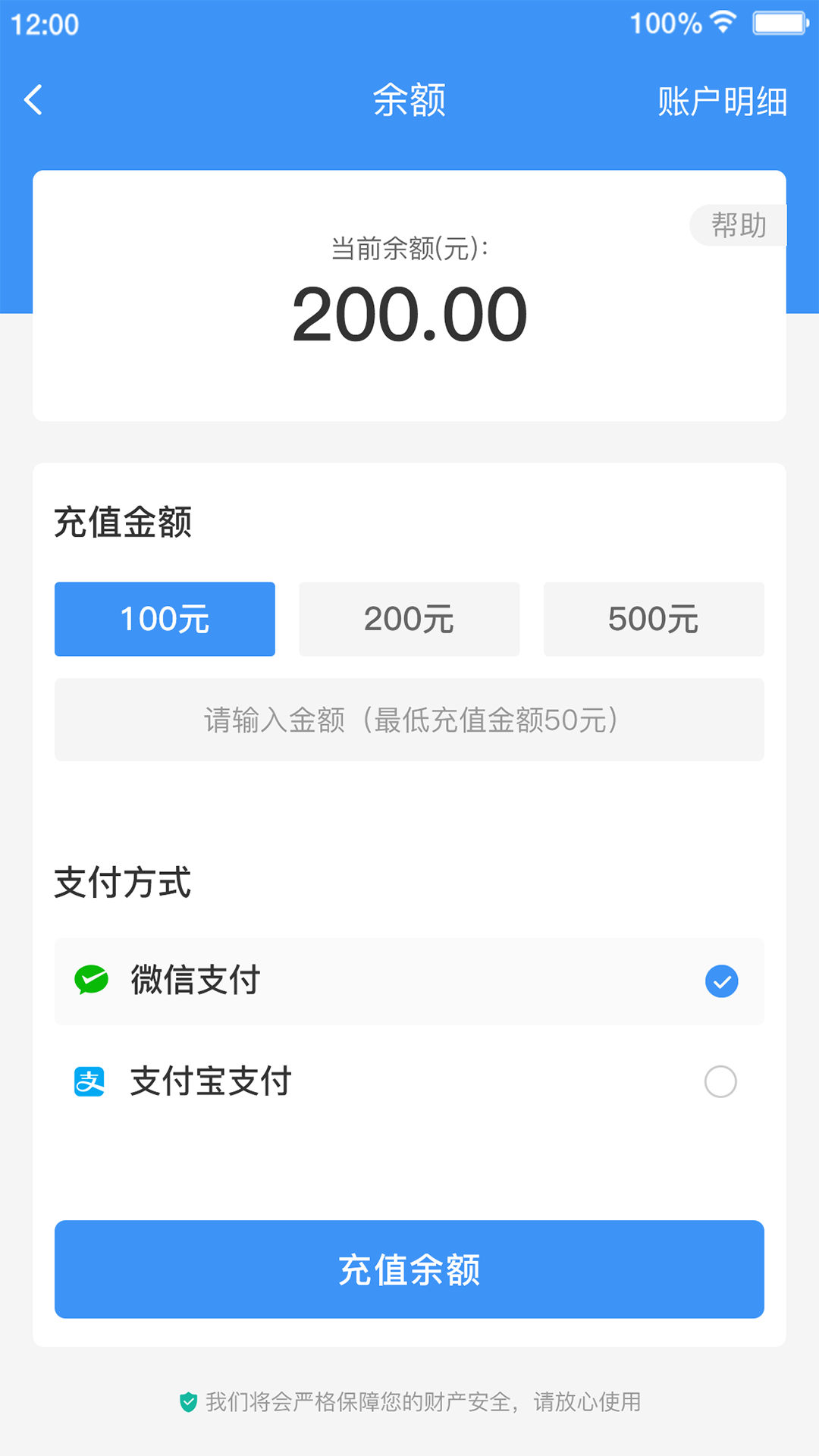819x1456 pixels.
Task: Select 支付宝支付 as payment method
Action: point(409,1081)
